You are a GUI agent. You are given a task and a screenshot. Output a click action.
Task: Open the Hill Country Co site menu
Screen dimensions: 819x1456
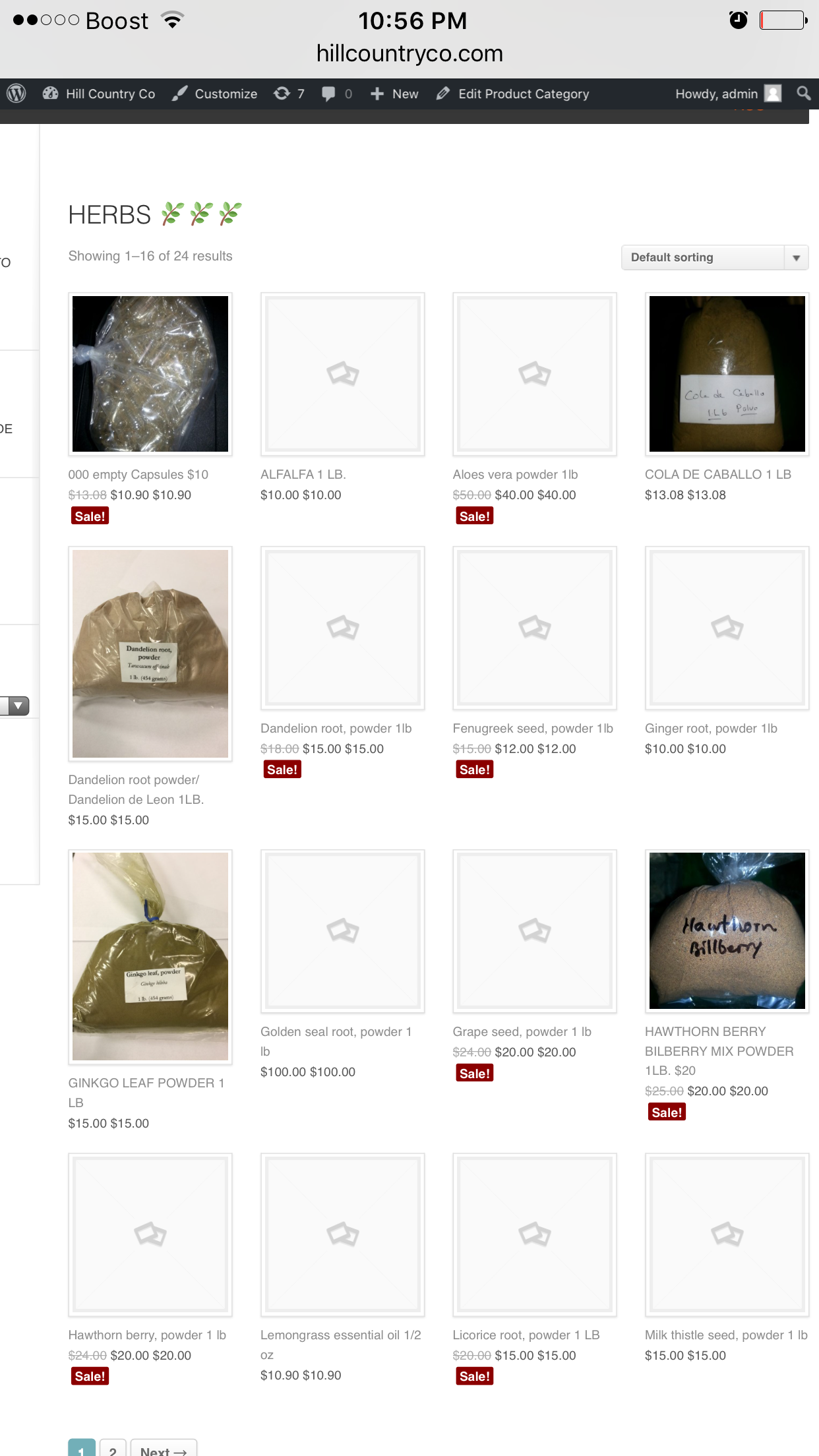[x=99, y=94]
